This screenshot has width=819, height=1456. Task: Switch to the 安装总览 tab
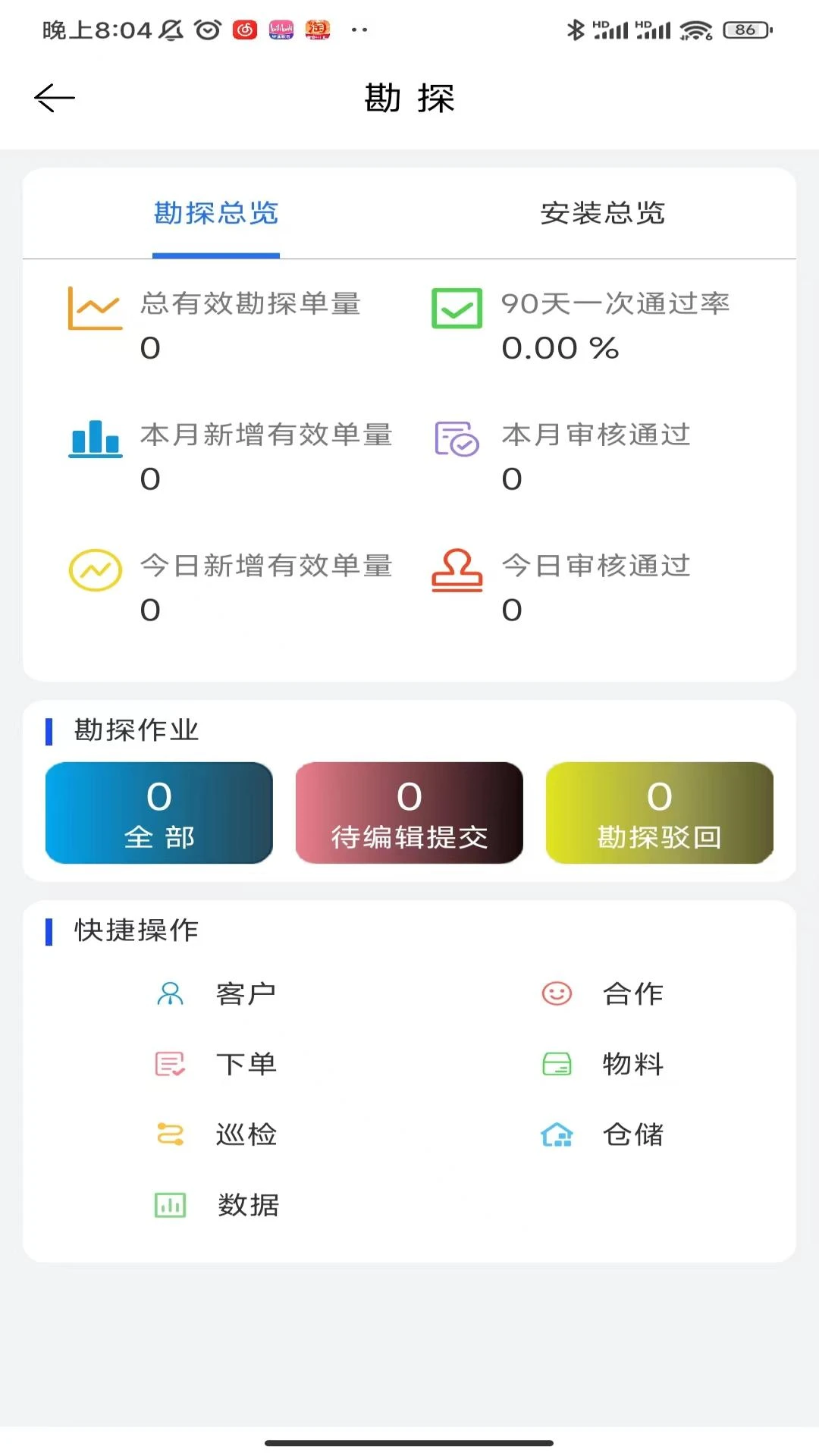(x=602, y=214)
